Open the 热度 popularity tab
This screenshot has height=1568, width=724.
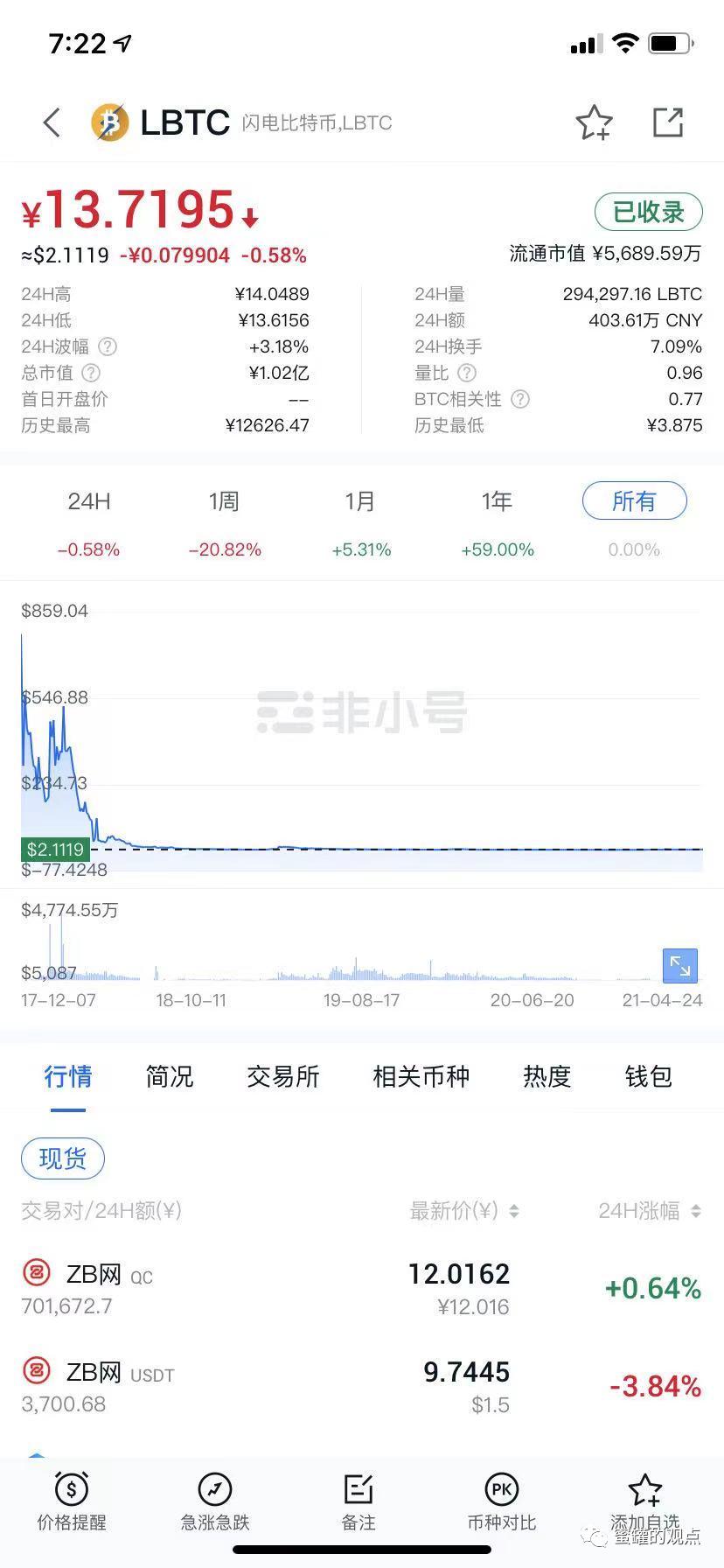[x=546, y=1076]
